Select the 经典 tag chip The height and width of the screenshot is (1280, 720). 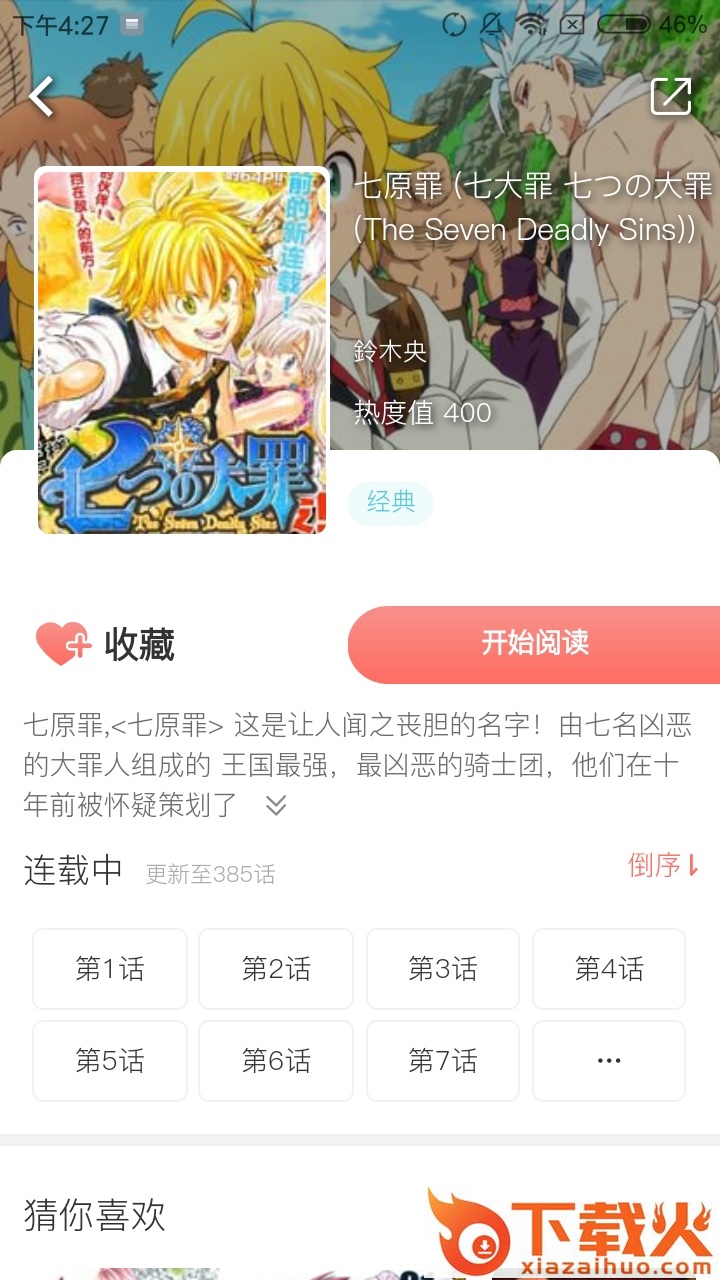pyautogui.click(x=391, y=503)
